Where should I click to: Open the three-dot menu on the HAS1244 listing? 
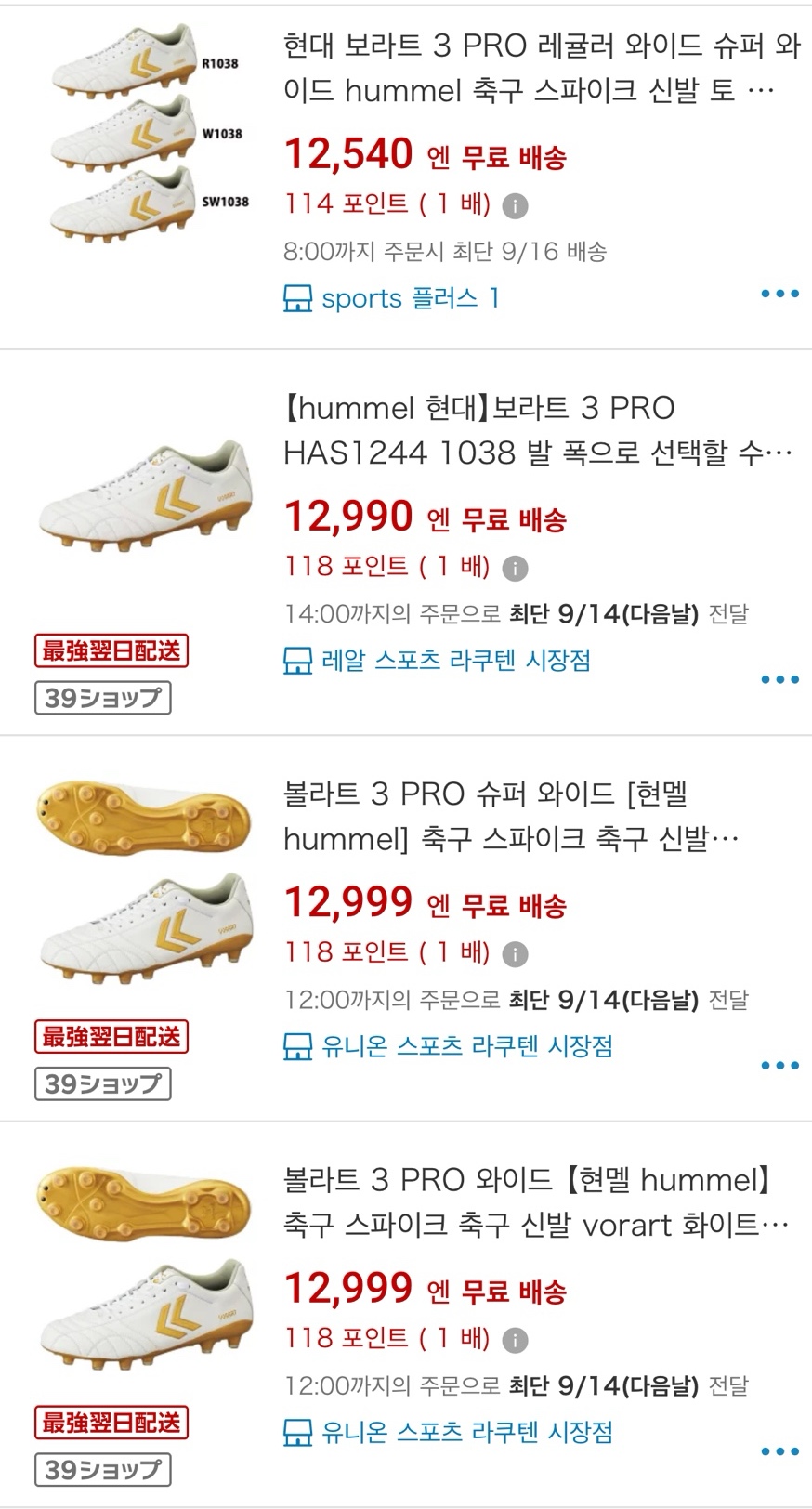click(x=779, y=678)
